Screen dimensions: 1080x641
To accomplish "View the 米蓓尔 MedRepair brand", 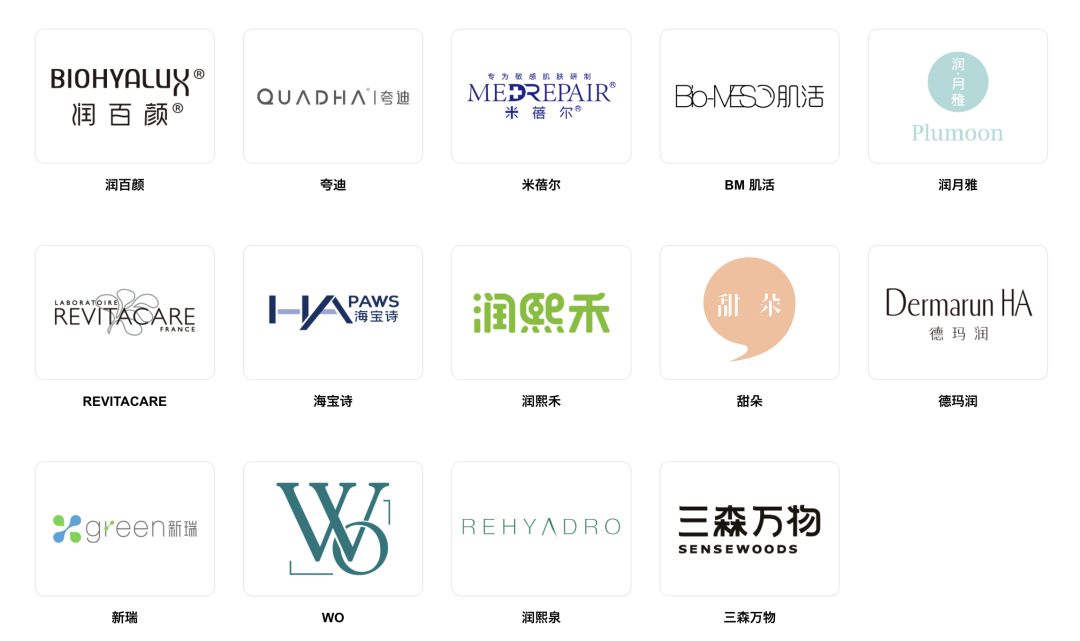I will [541, 97].
